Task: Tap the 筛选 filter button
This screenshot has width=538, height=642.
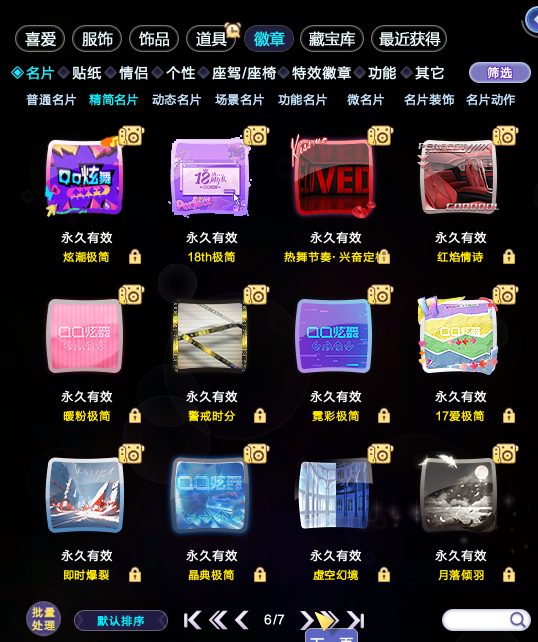Action: pyautogui.click(x=500, y=73)
